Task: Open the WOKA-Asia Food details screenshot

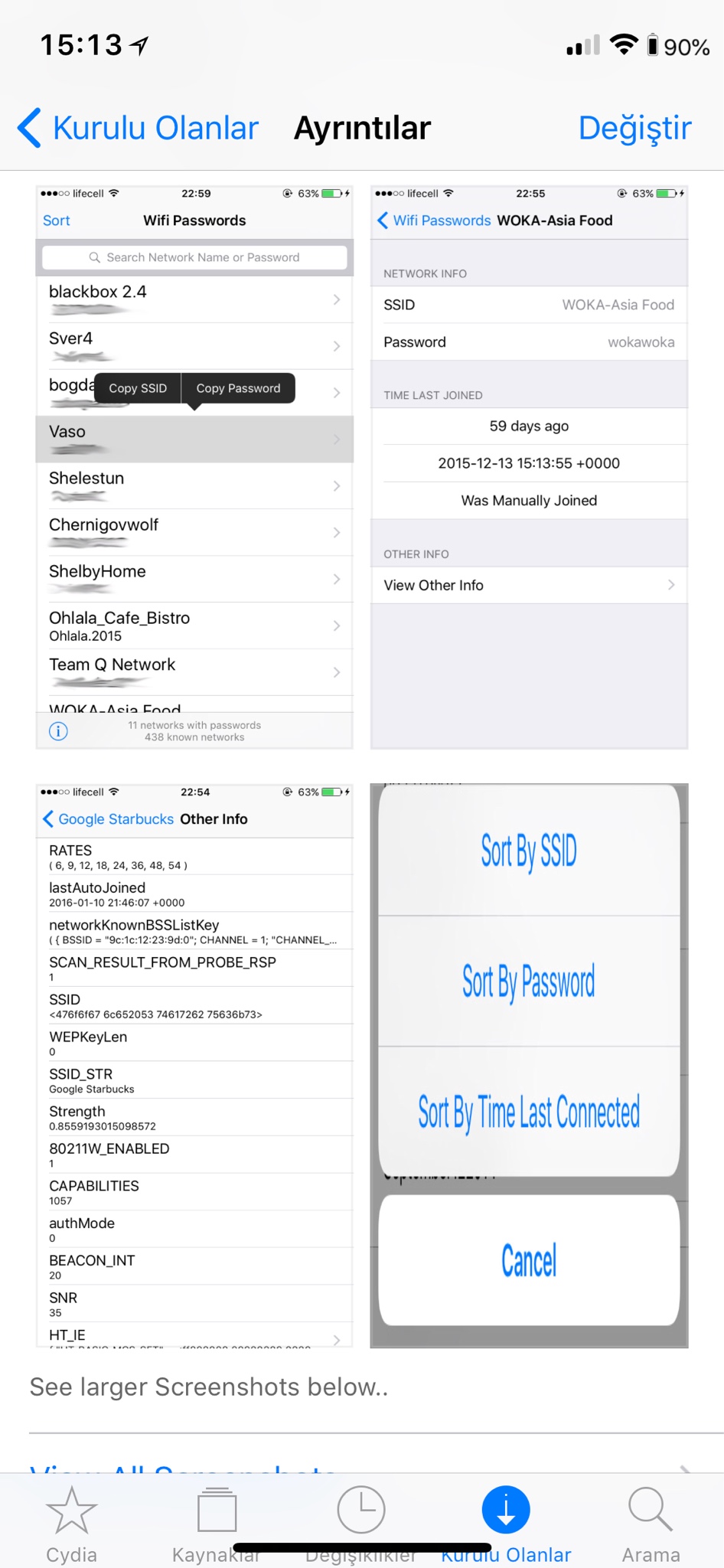Action: [x=529, y=467]
